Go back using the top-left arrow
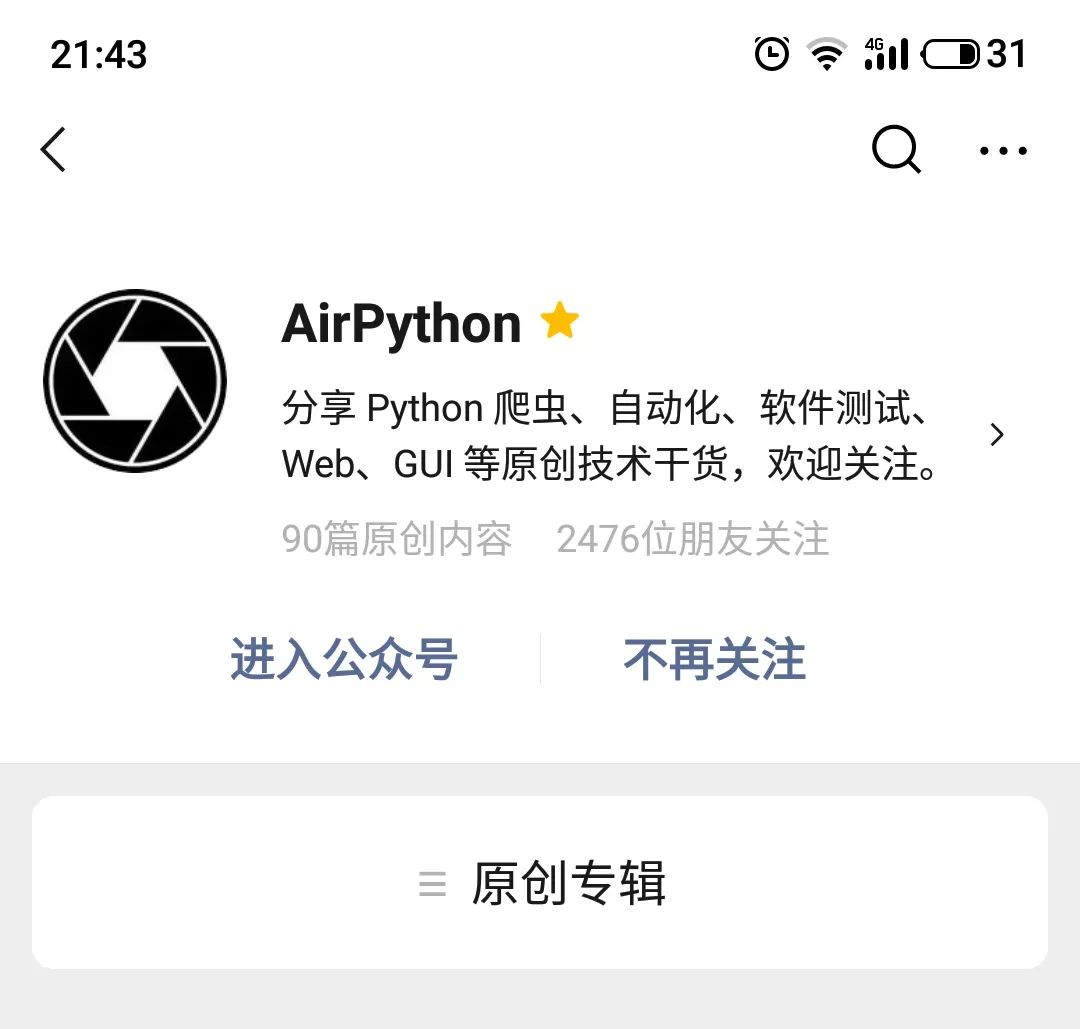Screen dimensions: 1080x1029 coord(53,150)
